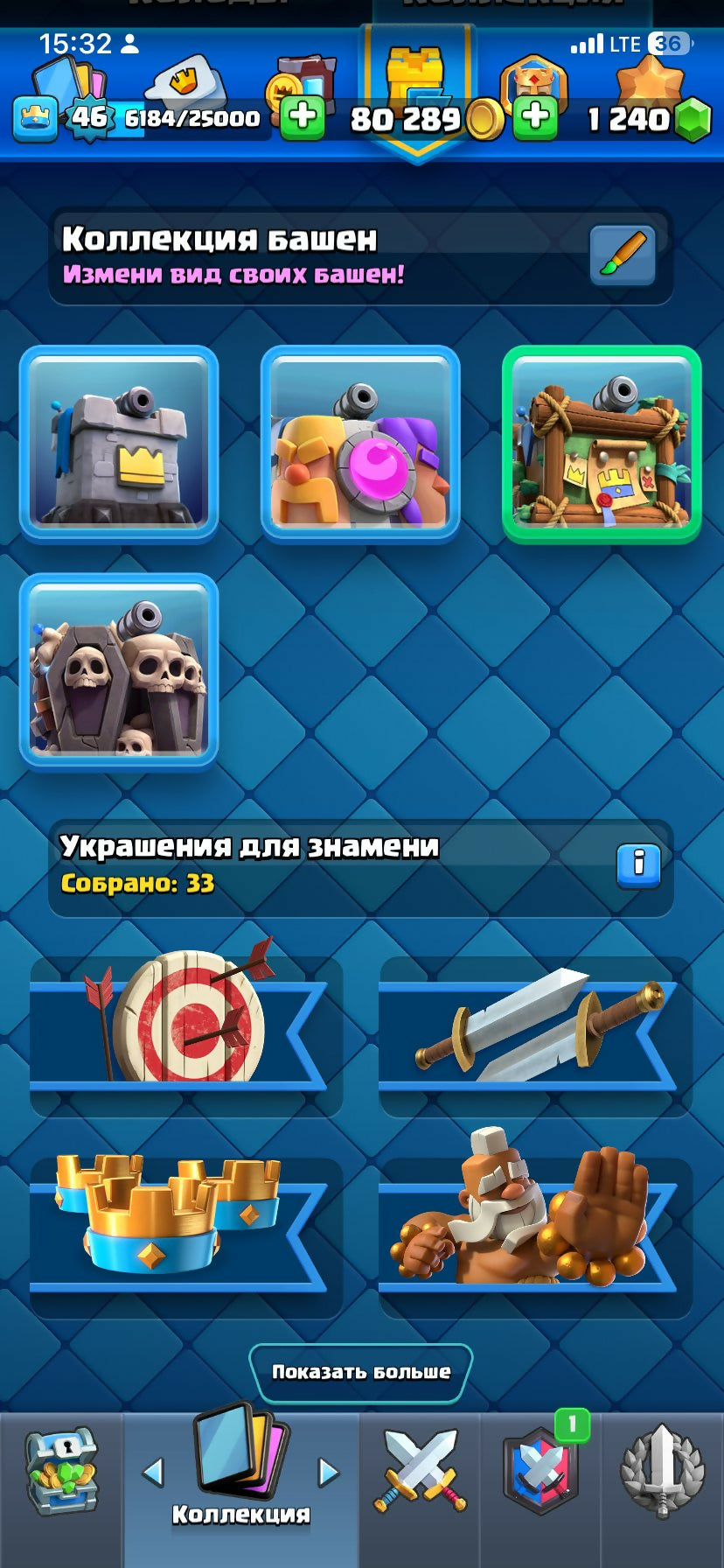724x1568 pixels.
Task: Open the shop chest tab
Action: click(x=61, y=1473)
